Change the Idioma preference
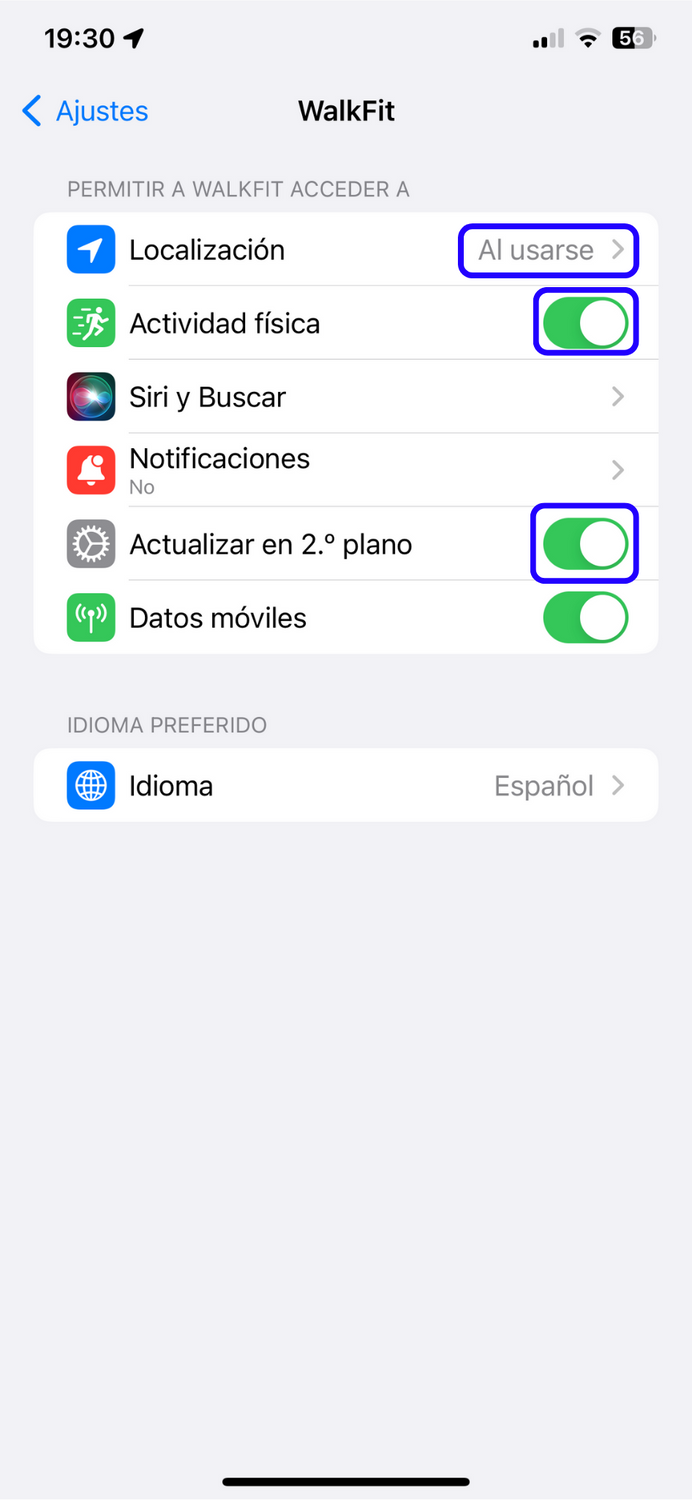This screenshot has height=1500, width=692. tap(346, 786)
